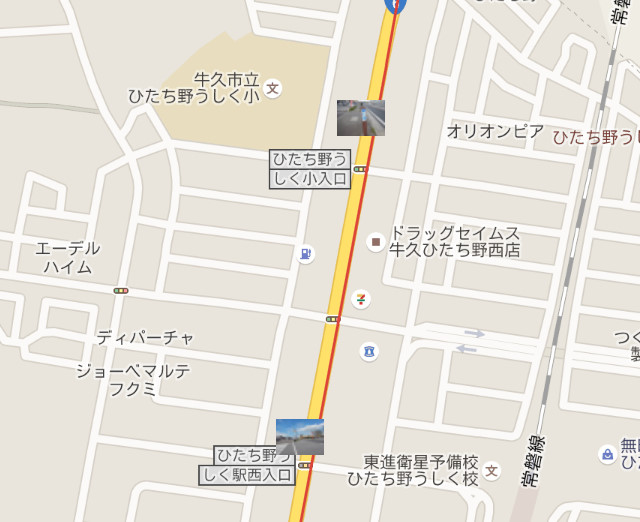Image resolution: width=640 pixels, height=522 pixels.
Task: Tap the blue police box icon below 7-Eleven
Action: [369, 351]
